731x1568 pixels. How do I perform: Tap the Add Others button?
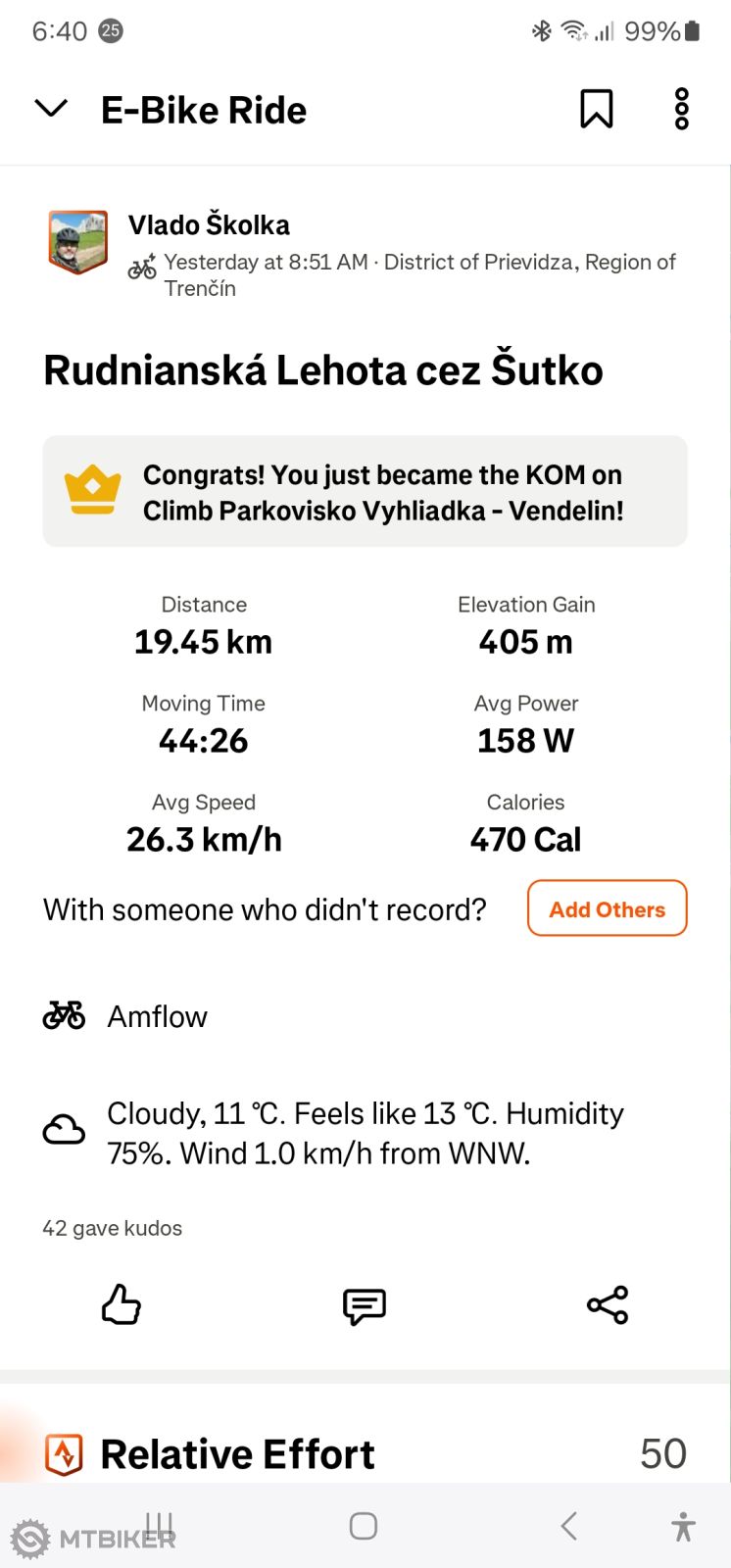607,908
